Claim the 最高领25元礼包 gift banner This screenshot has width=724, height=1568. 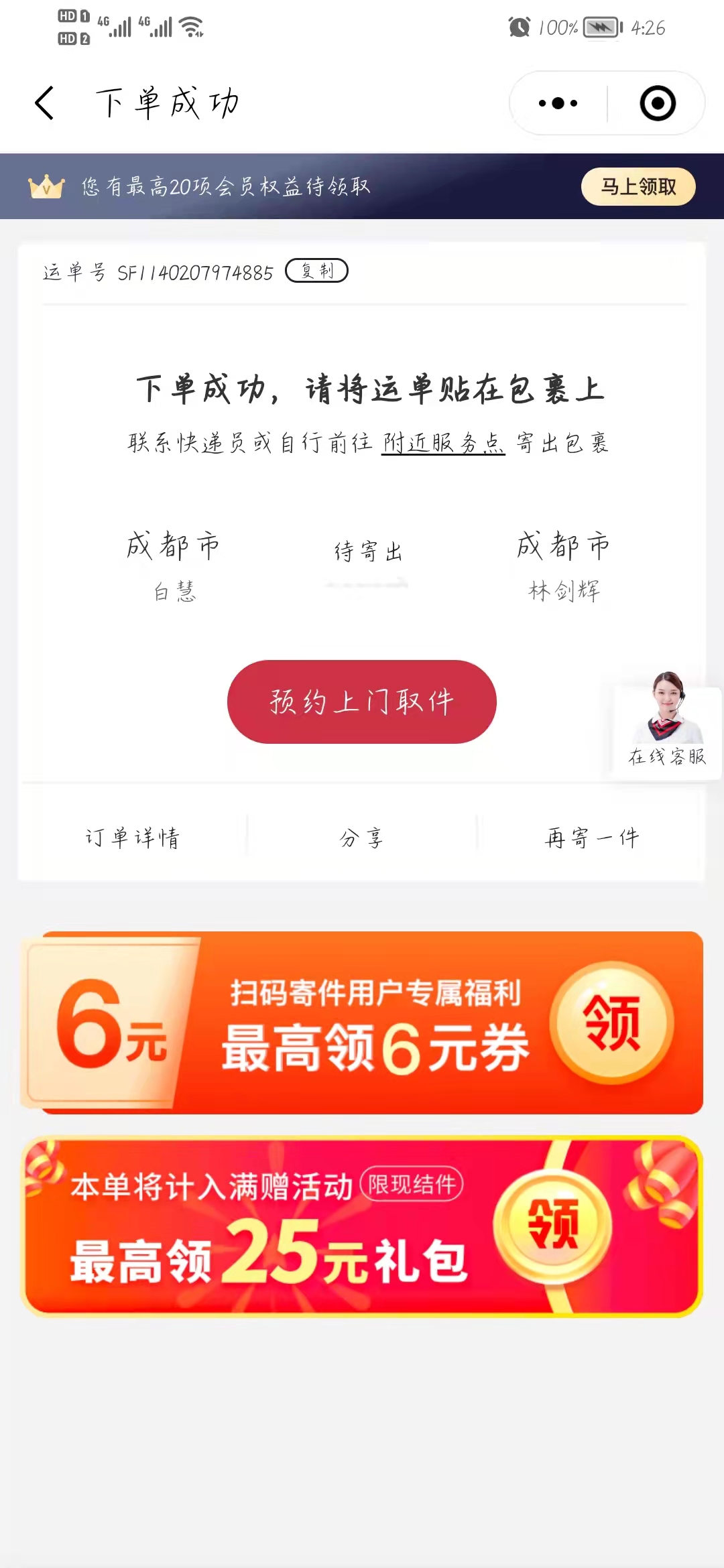point(362,1226)
